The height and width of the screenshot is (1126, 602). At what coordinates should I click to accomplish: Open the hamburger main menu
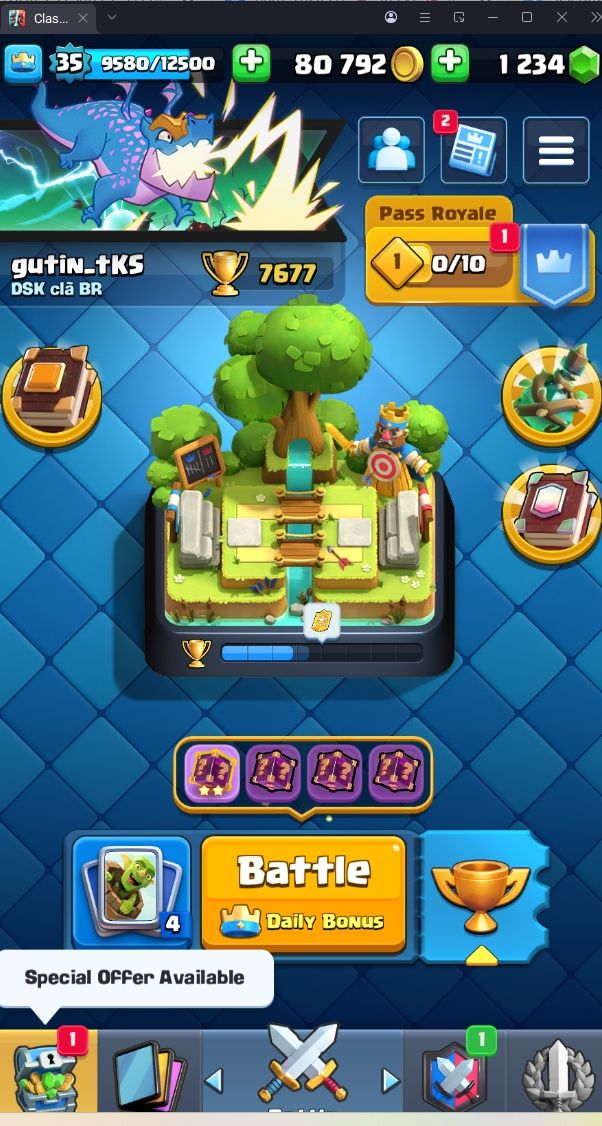click(556, 150)
